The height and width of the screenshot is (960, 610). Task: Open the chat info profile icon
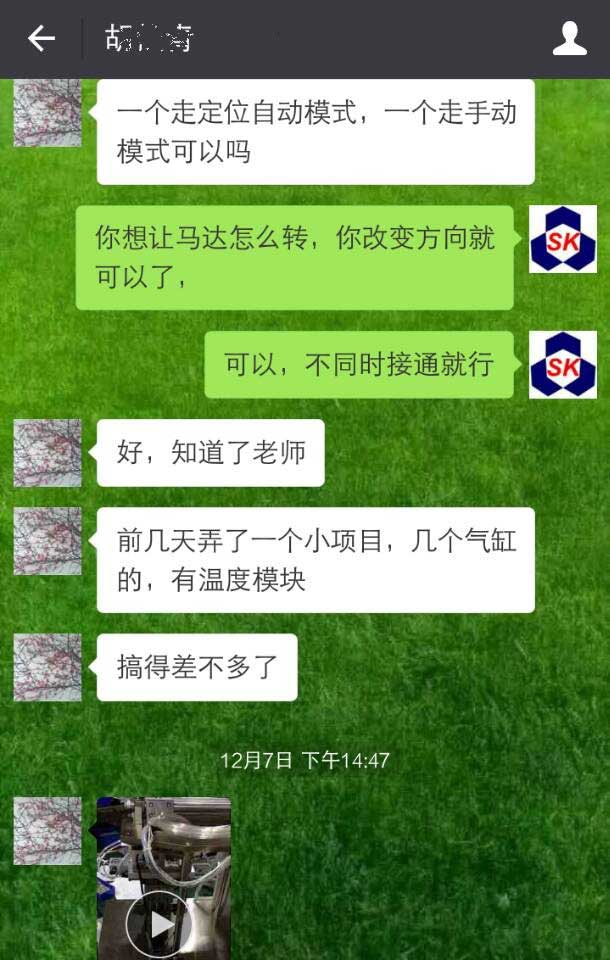(569, 39)
